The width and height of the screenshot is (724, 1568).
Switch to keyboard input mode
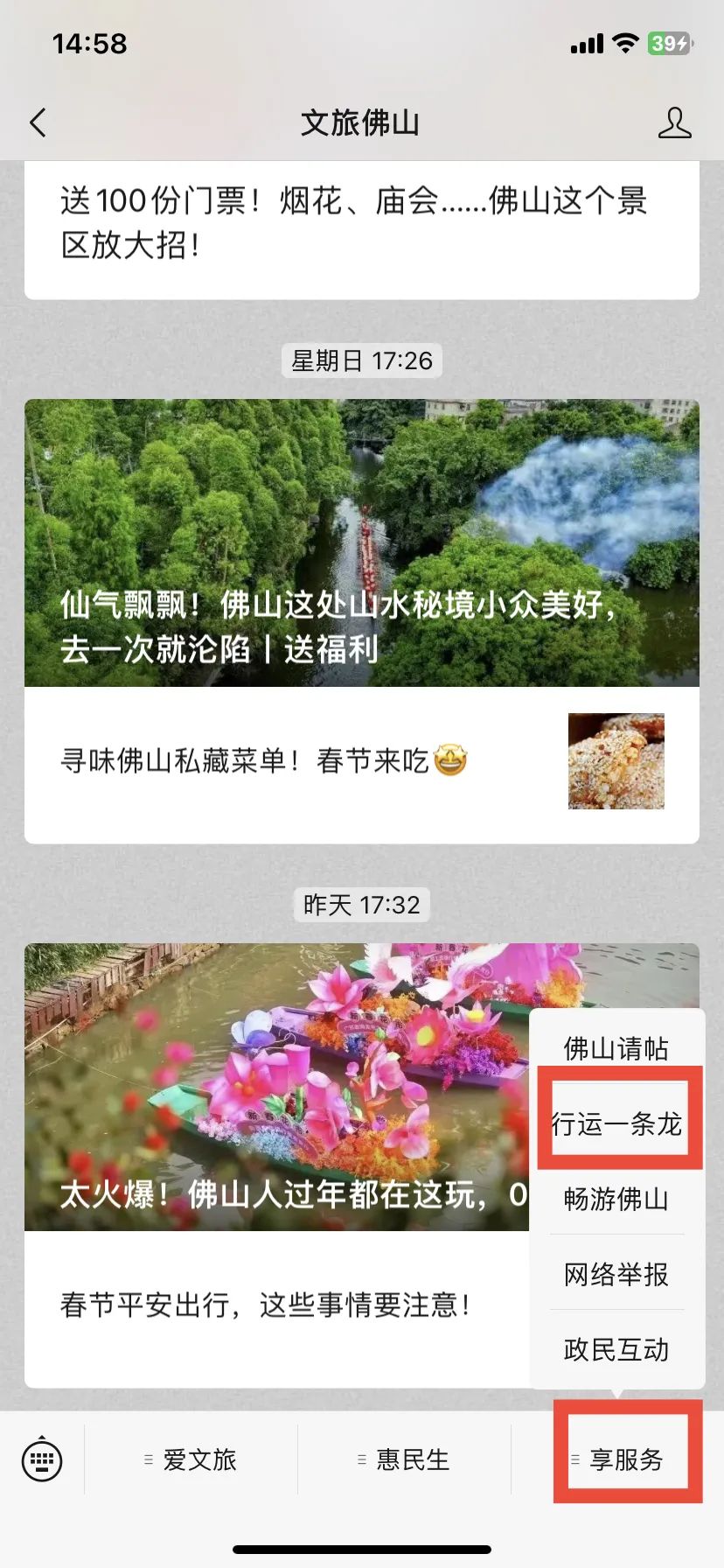click(x=42, y=1459)
